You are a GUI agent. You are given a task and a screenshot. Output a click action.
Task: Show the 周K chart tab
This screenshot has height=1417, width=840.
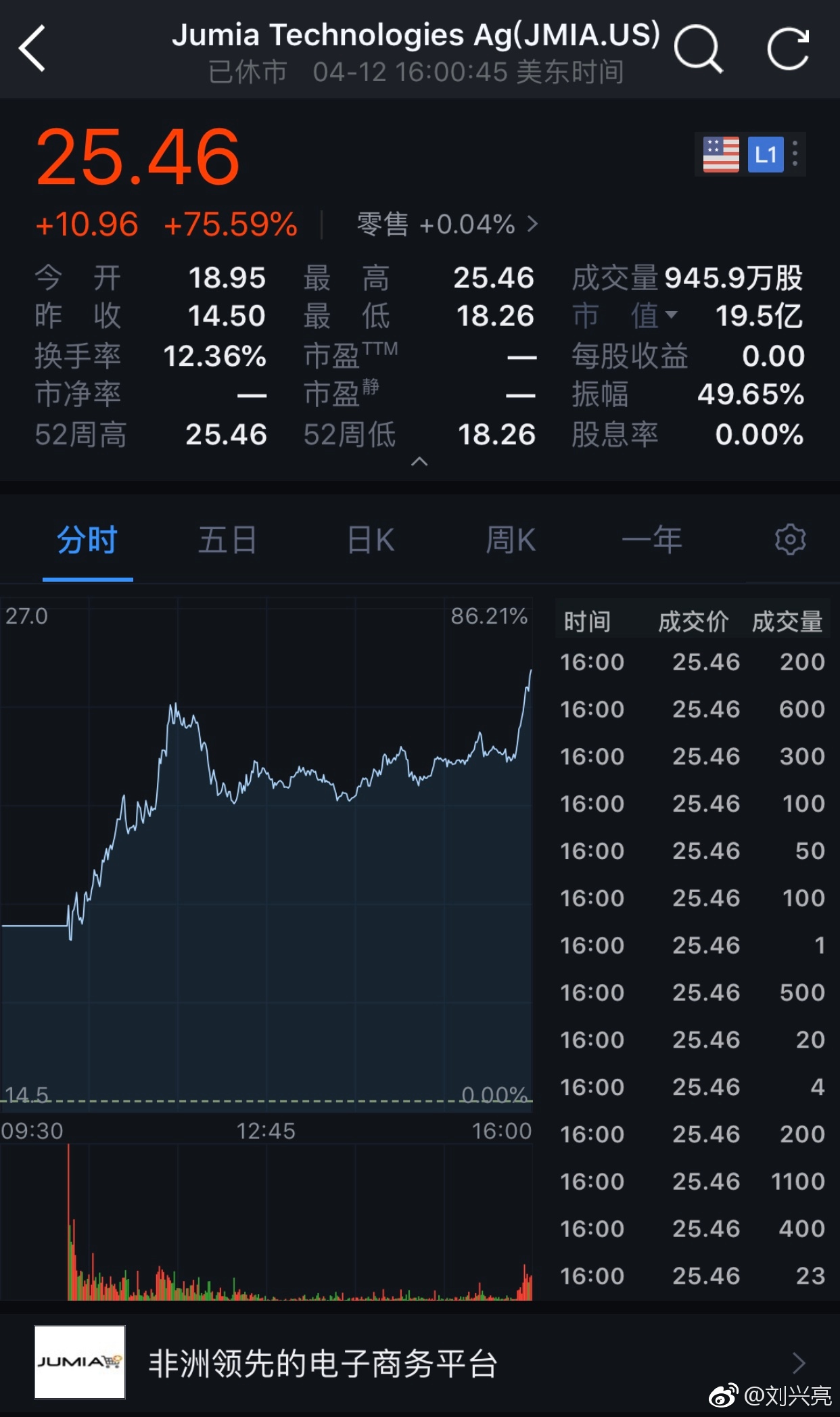(x=511, y=540)
